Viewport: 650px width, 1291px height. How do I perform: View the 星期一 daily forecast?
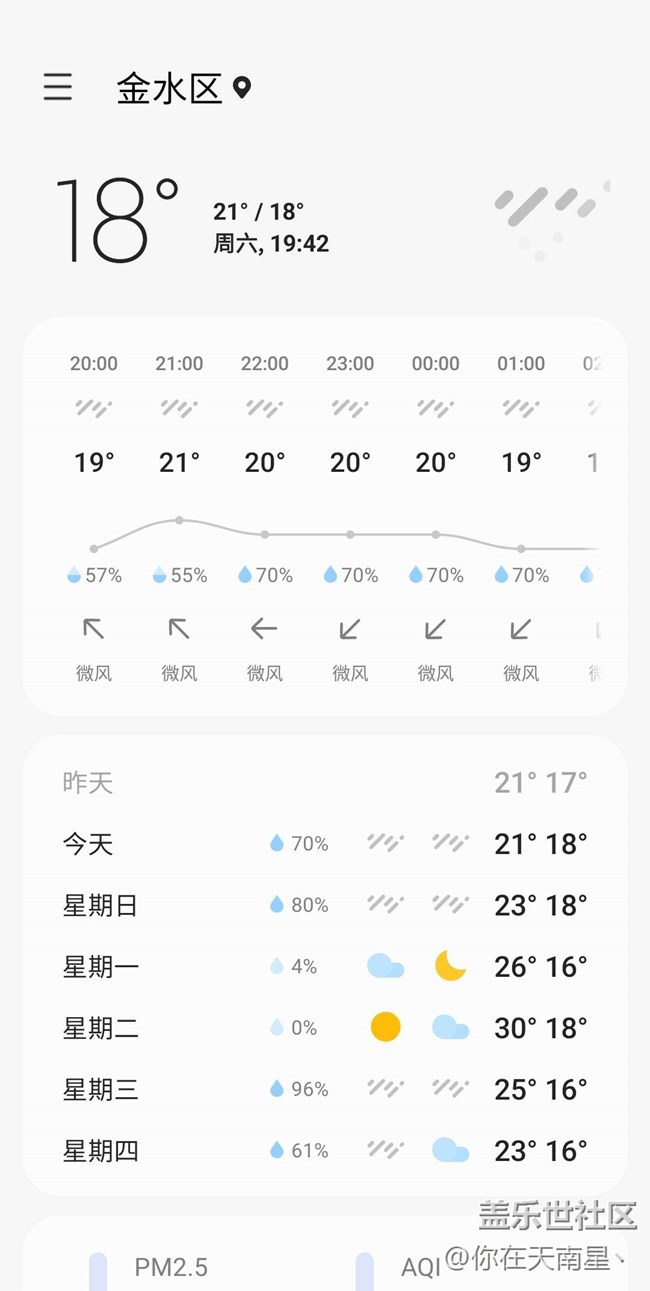point(324,967)
